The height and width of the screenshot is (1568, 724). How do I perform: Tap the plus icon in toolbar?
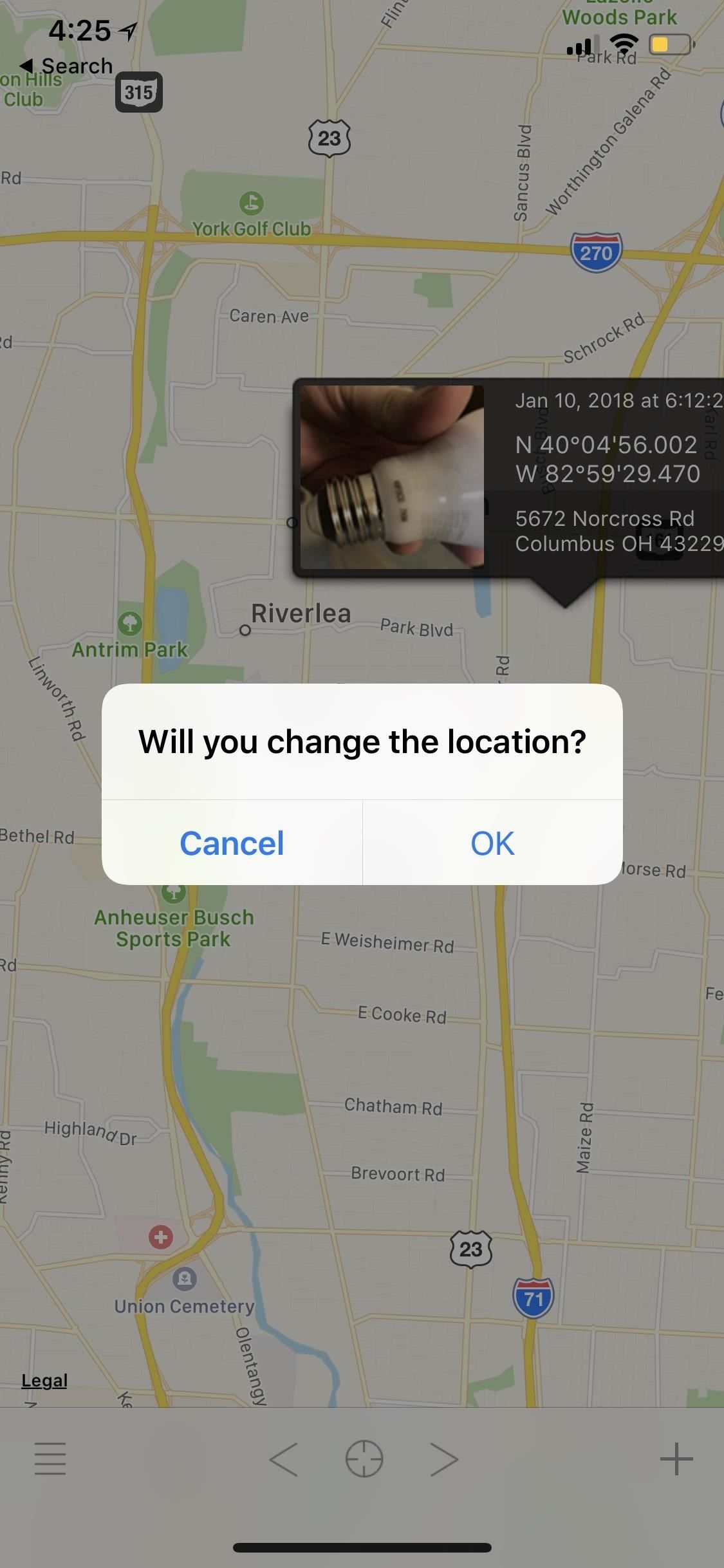pos(676,1459)
